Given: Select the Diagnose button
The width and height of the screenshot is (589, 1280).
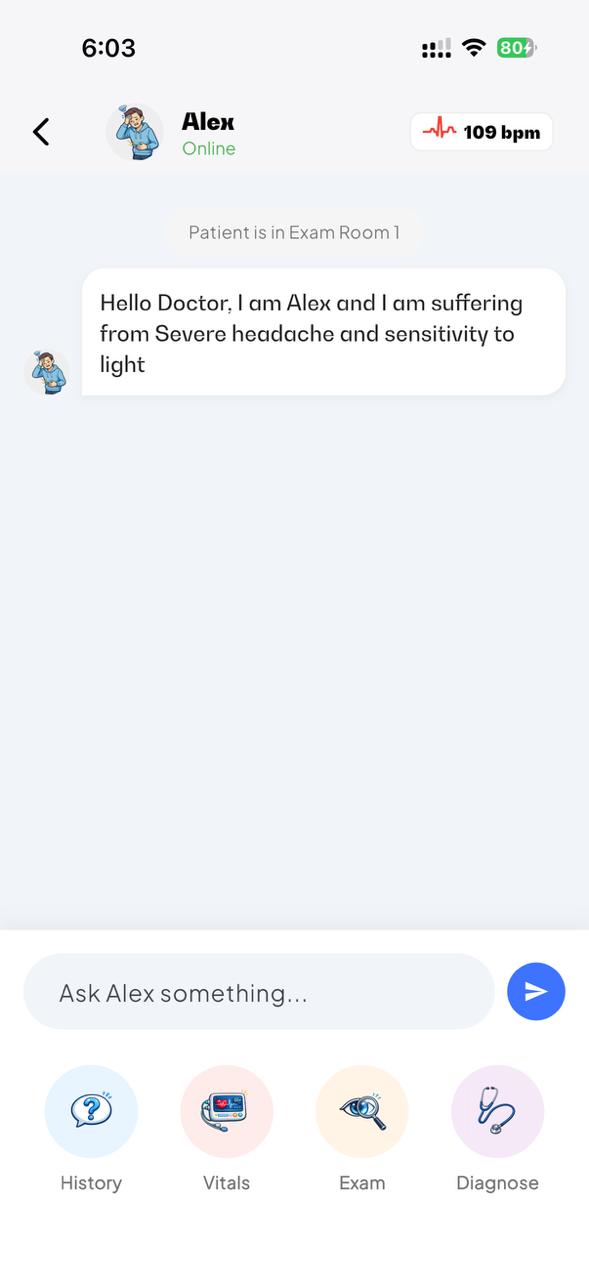Looking at the screenshot, I should pos(497,1129).
